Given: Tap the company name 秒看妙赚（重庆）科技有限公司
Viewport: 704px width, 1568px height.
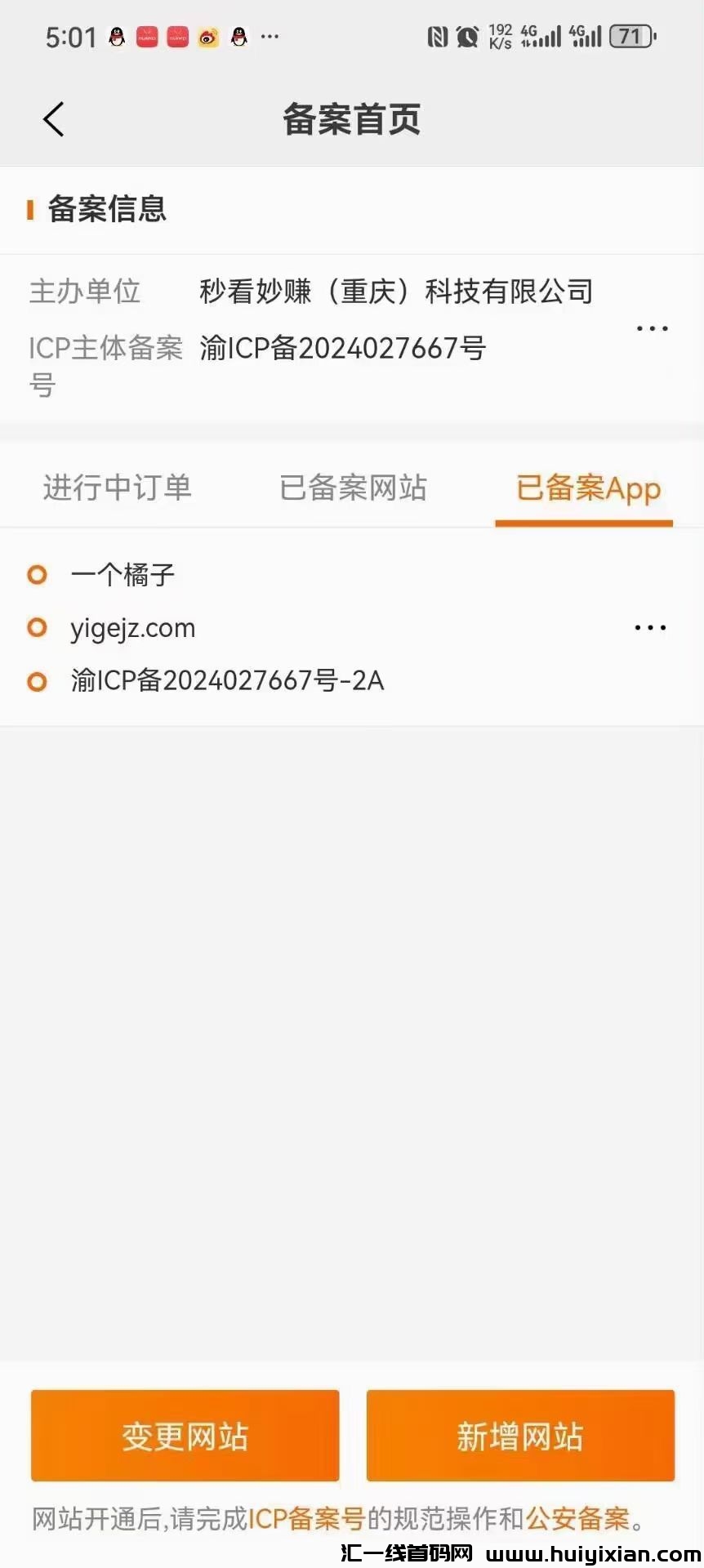Looking at the screenshot, I should [396, 292].
